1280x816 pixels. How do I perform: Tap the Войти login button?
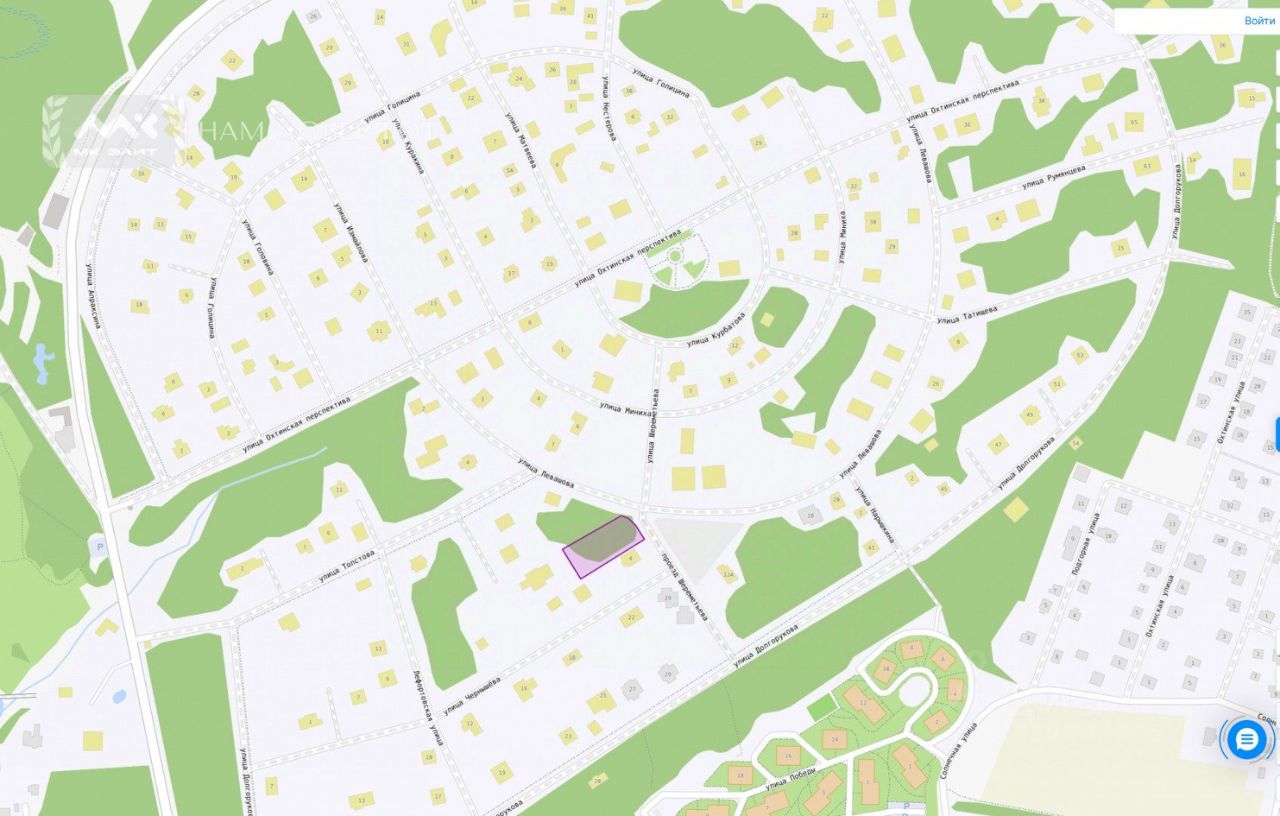[1258, 20]
